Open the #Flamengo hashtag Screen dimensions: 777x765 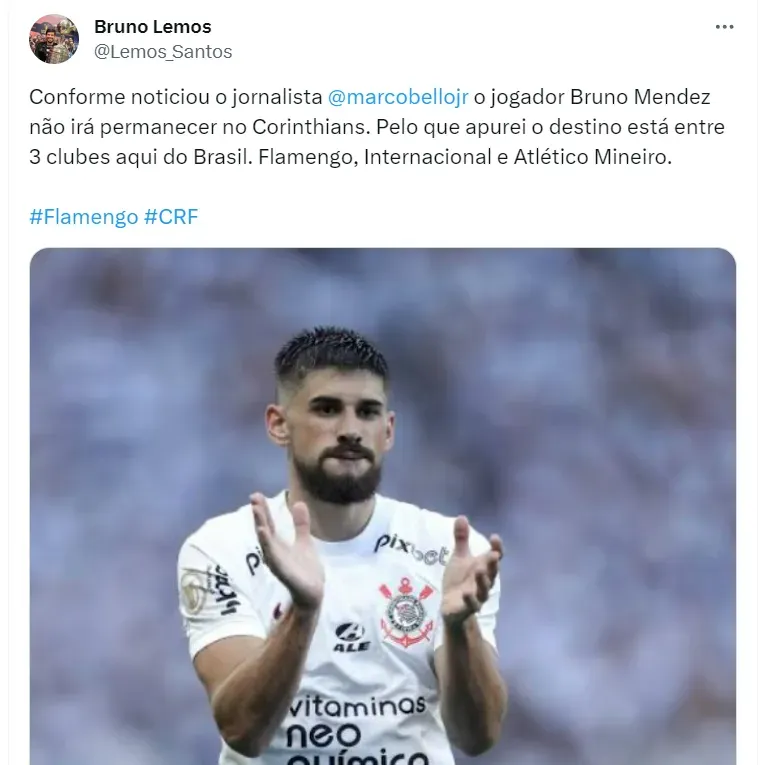point(83,216)
